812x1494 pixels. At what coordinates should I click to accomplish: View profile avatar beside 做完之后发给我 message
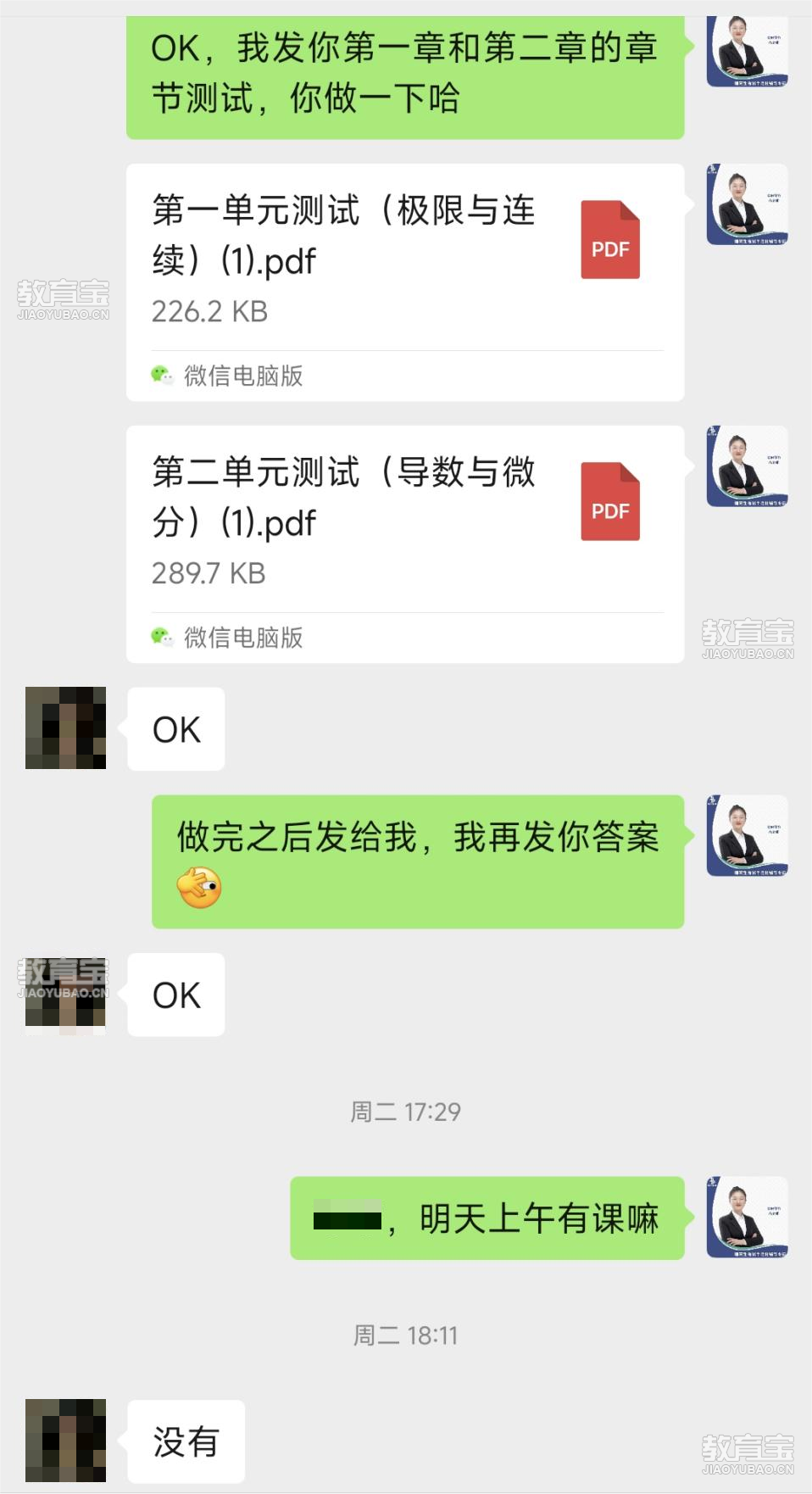(x=748, y=836)
